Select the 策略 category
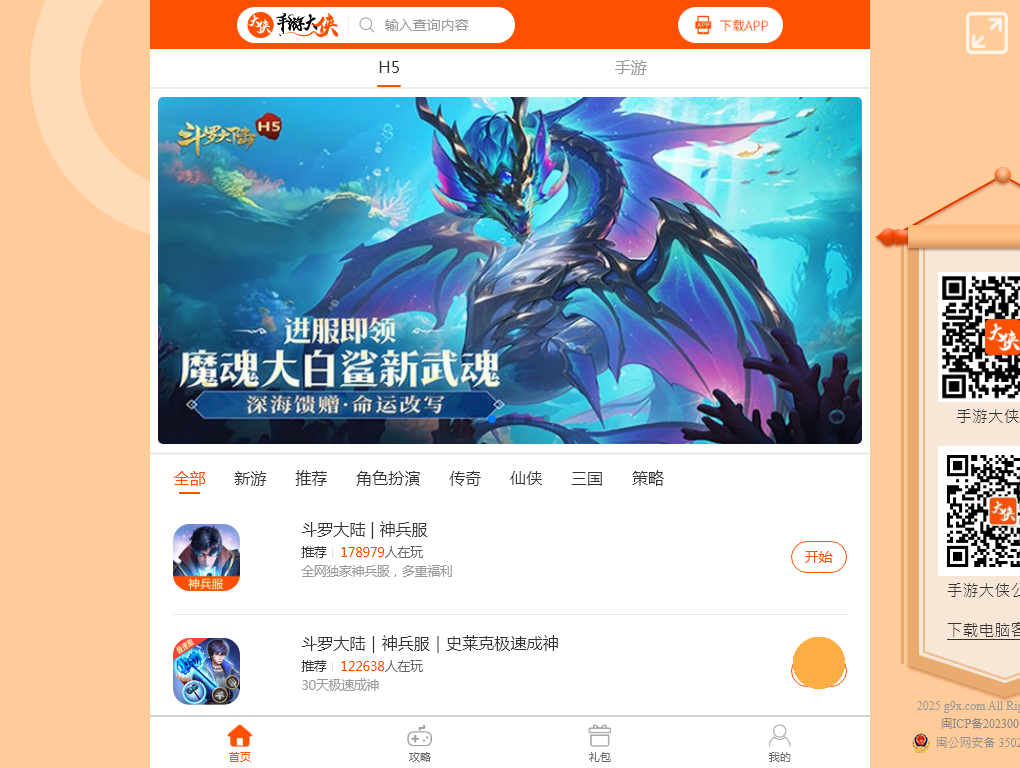The width and height of the screenshot is (1020, 768). click(648, 479)
